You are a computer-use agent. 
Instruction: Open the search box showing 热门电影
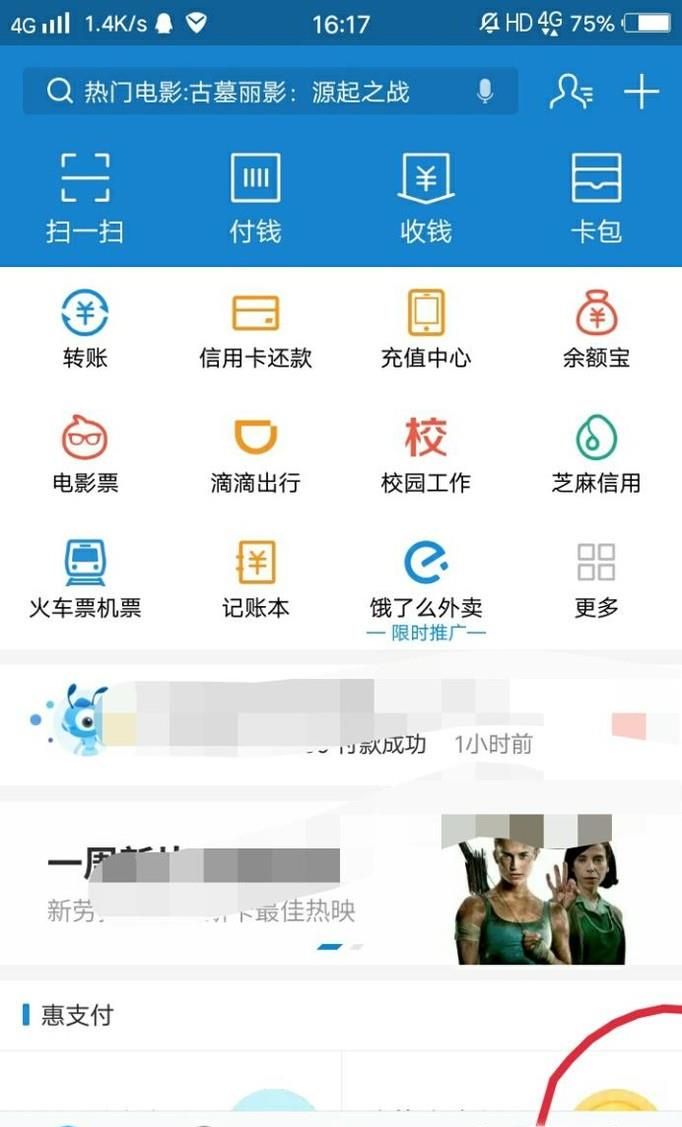(x=250, y=93)
